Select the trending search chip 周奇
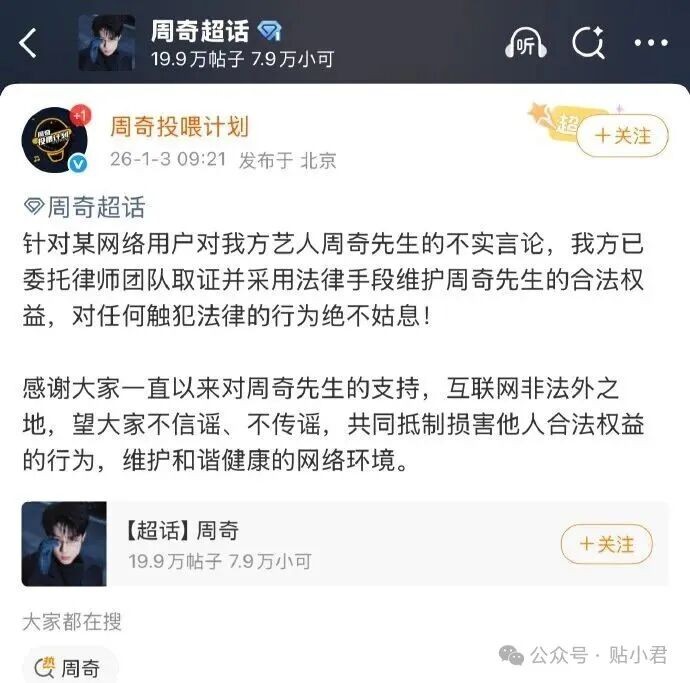The width and height of the screenshot is (690, 683). [x=70, y=667]
